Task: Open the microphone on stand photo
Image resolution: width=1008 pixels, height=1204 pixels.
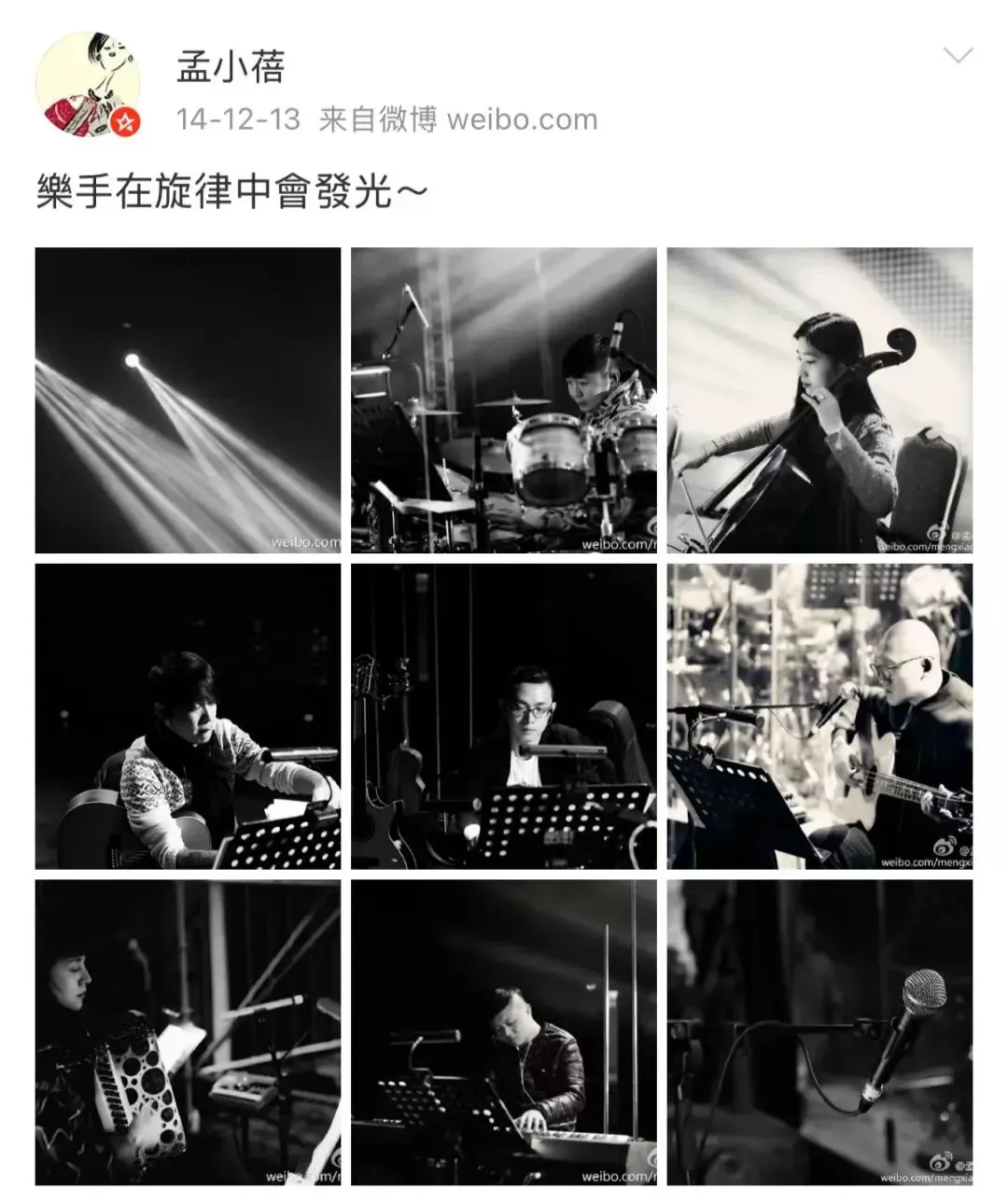Action: point(819,1032)
